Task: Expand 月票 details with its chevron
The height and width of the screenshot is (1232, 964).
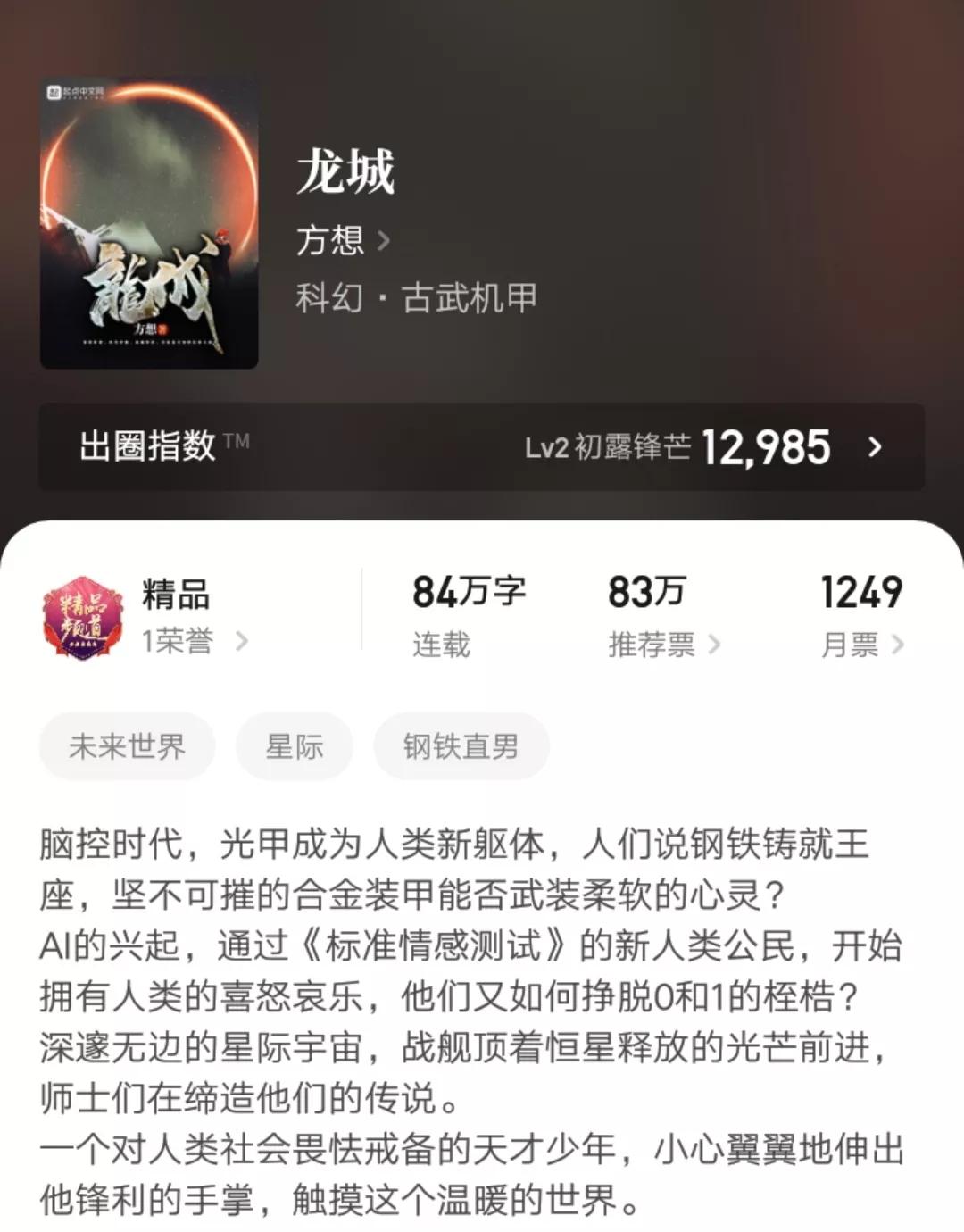Action: [897, 645]
